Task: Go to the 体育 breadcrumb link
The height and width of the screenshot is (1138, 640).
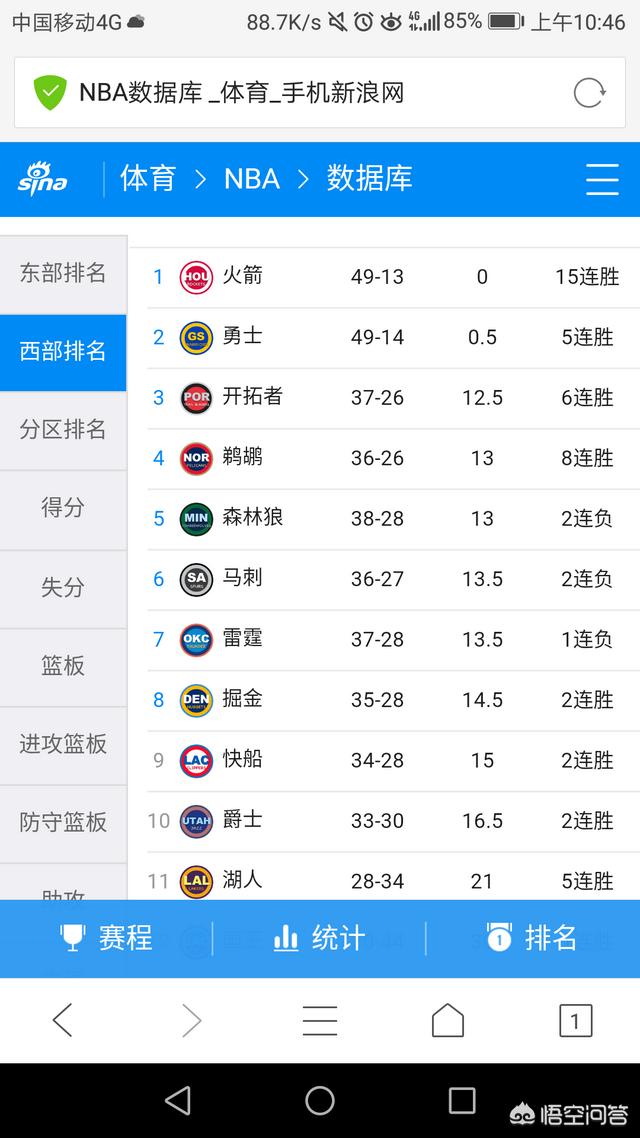Action: point(148,179)
